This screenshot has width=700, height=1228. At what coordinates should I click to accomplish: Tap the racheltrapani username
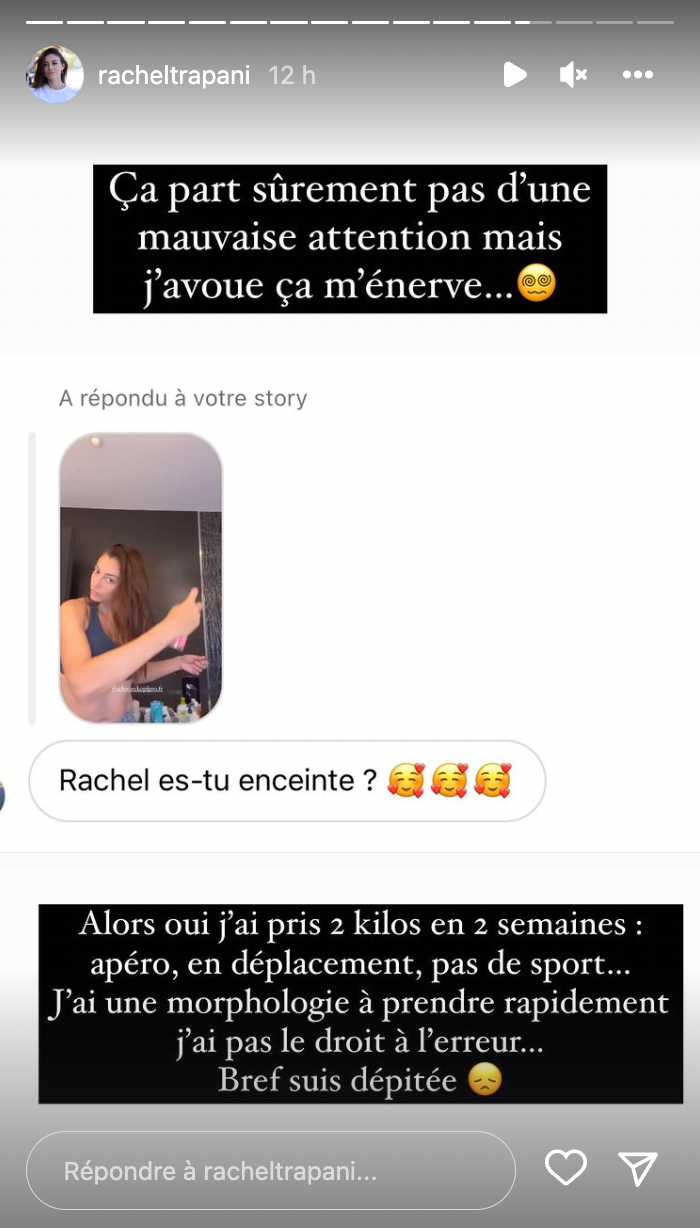(174, 75)
